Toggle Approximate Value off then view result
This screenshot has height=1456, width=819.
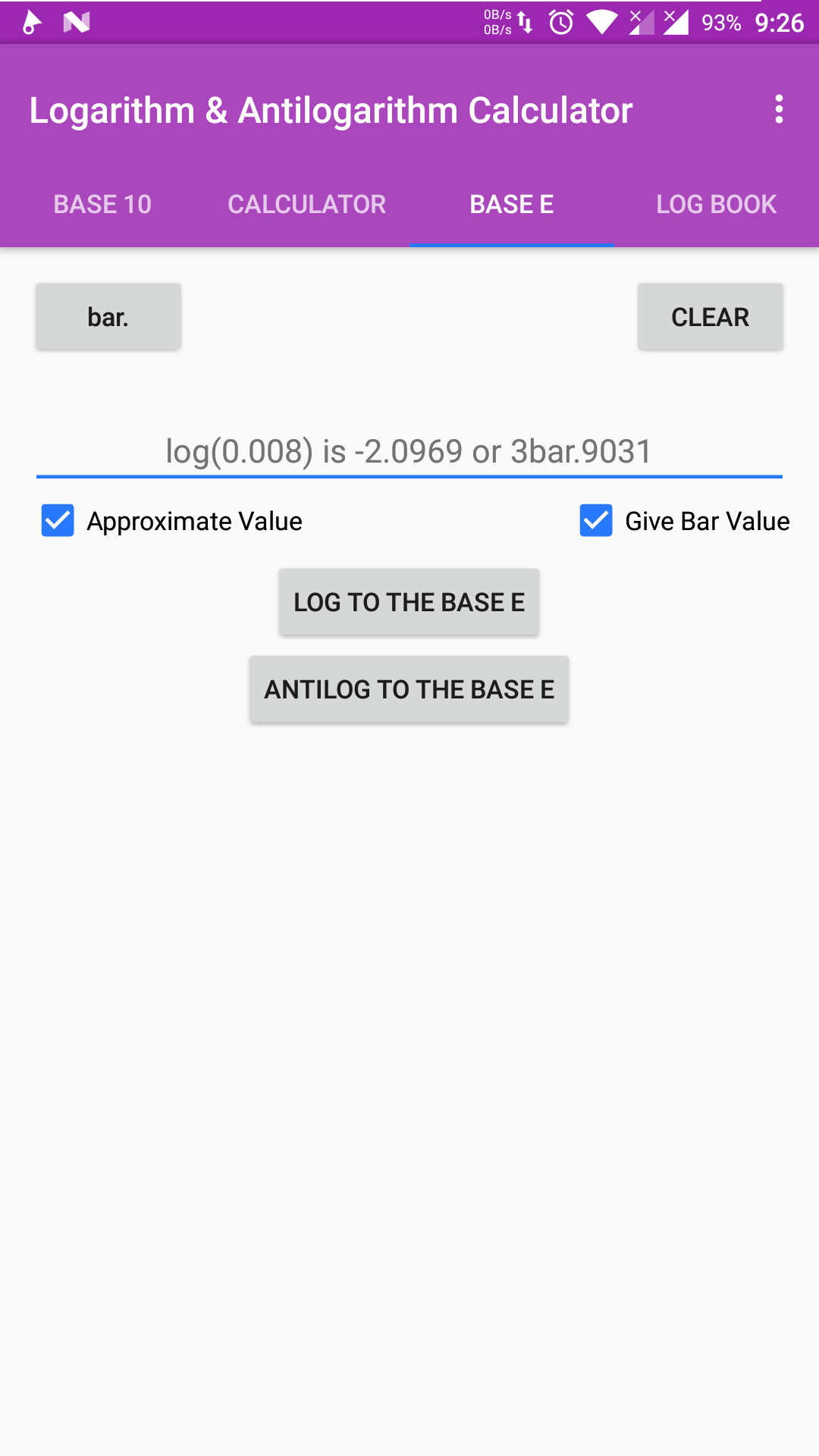tap(57, 521)
